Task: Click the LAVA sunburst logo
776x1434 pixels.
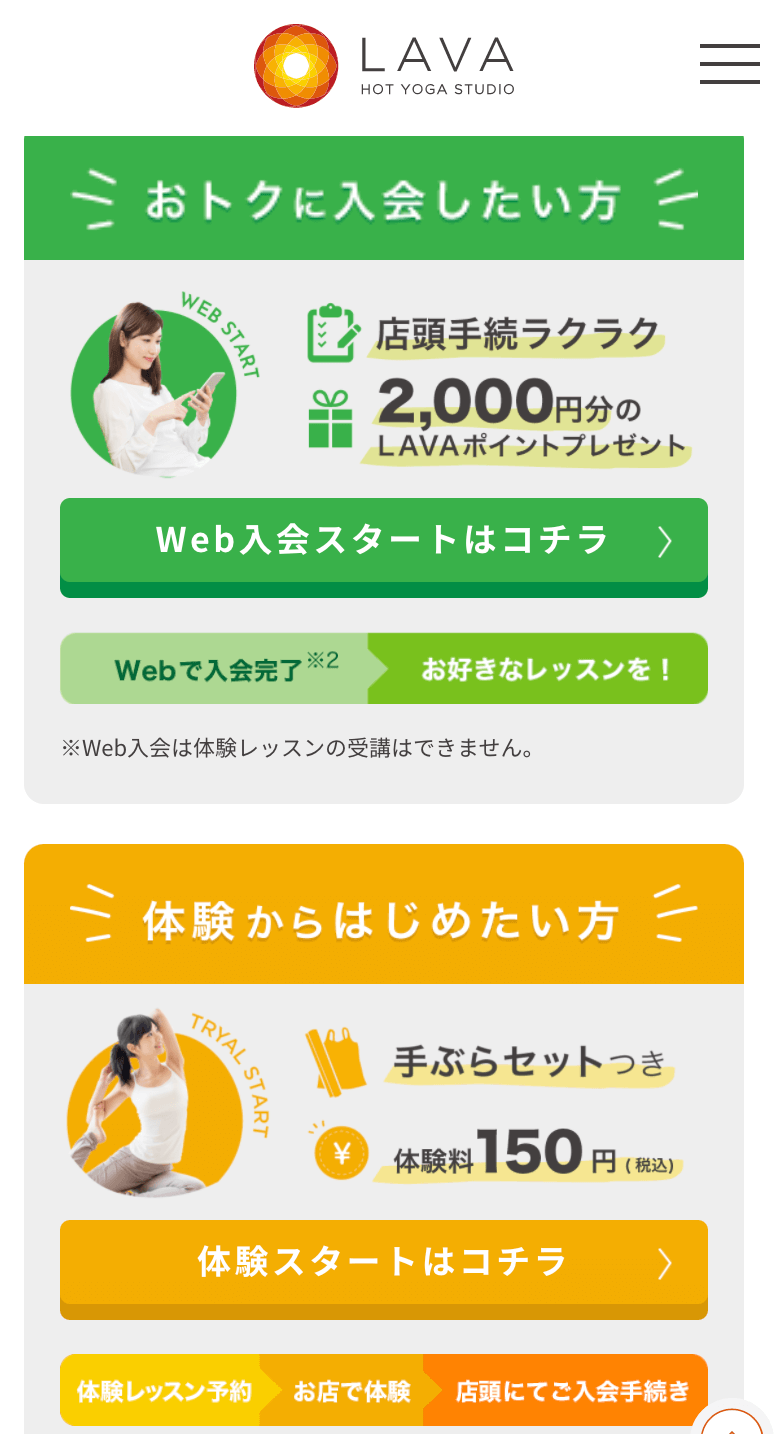Action: [296, 64]
